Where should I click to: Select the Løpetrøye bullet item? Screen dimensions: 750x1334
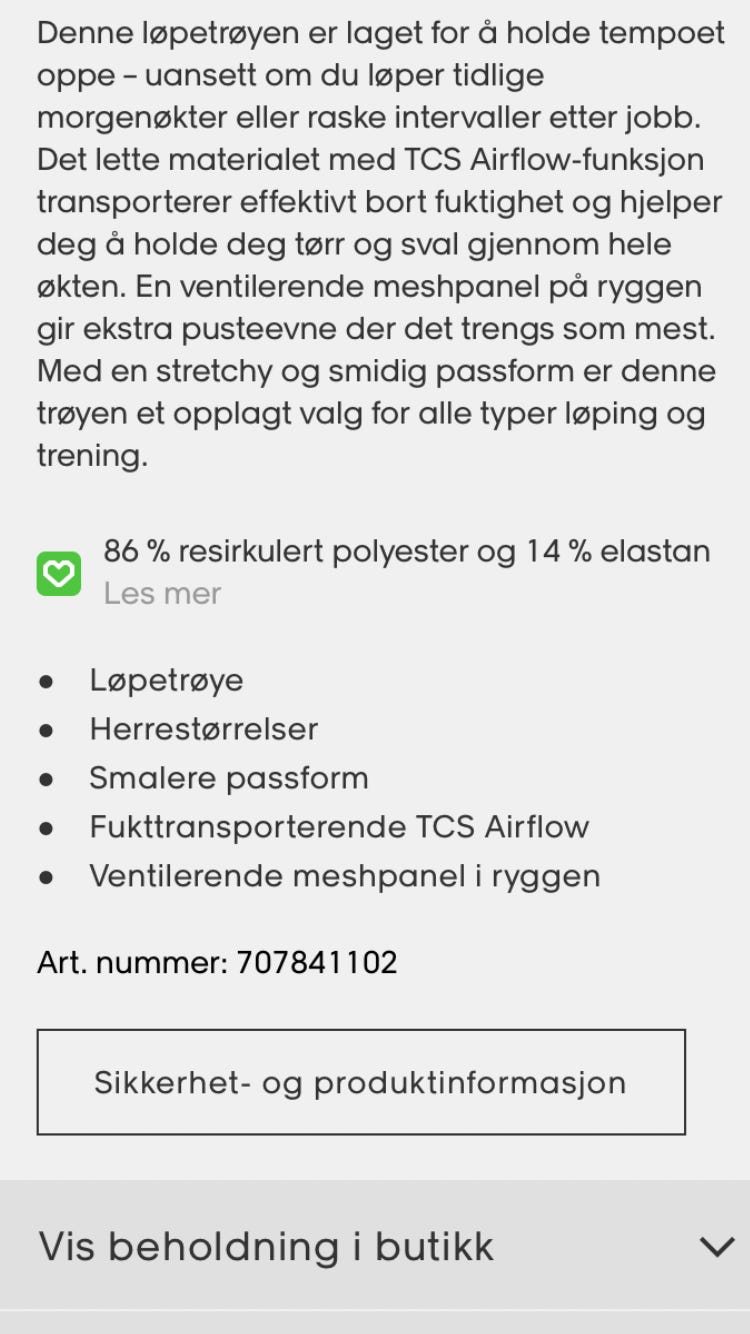[x=165, y=680]
